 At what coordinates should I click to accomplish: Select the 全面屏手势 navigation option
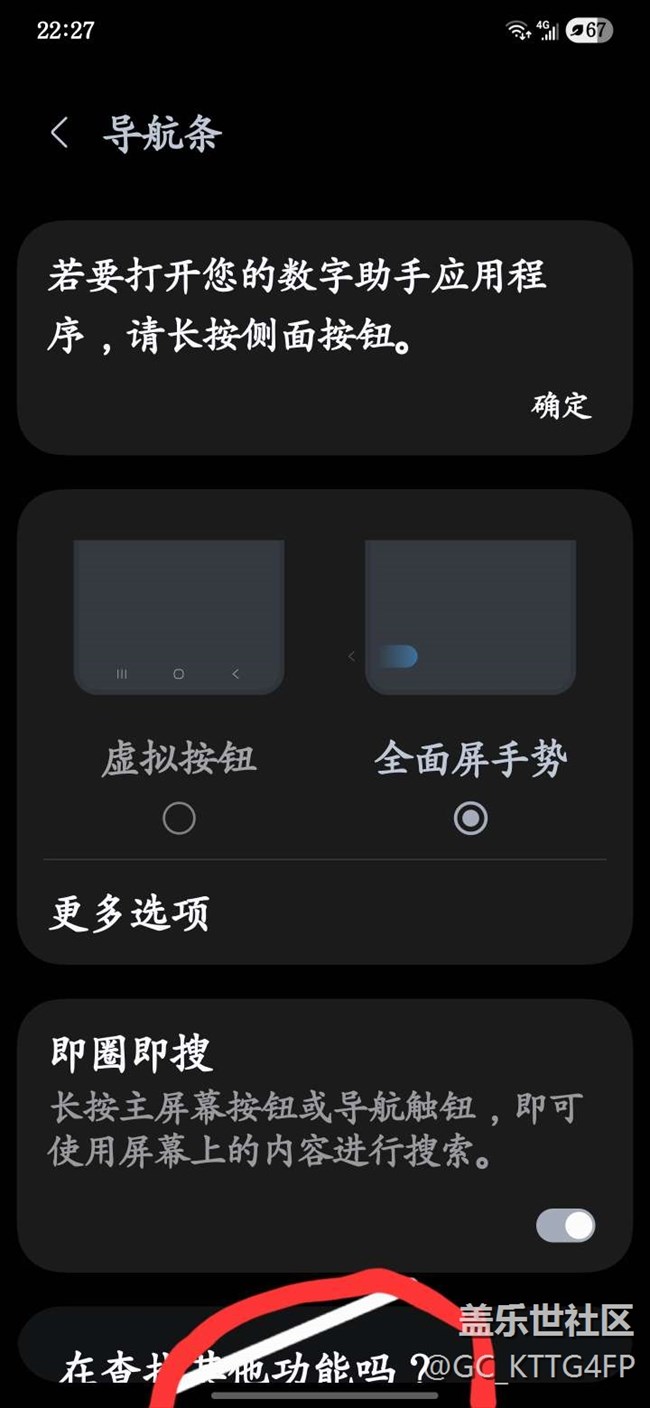(x=470, y=819)
